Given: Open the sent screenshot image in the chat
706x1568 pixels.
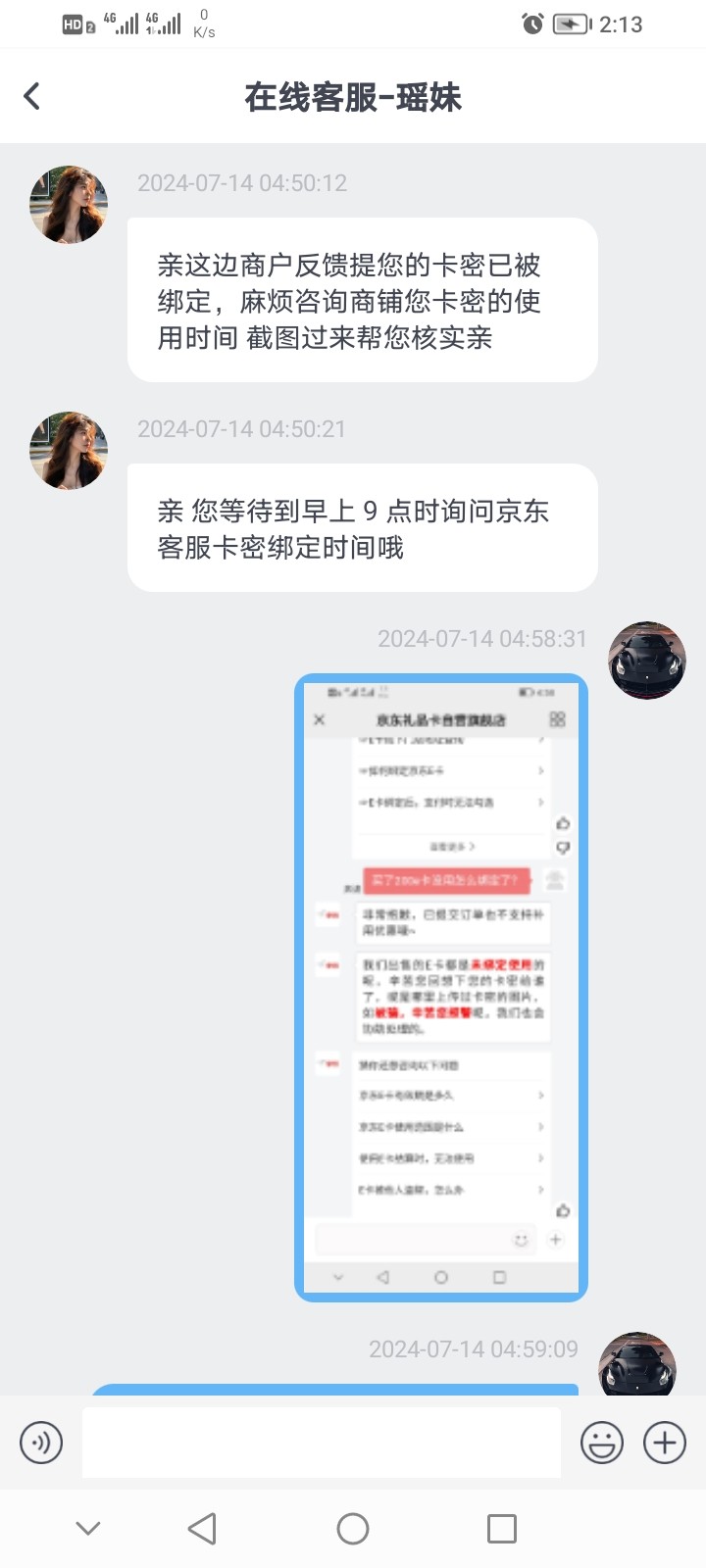Looking at the screenshot, I should [x=441, y=987].
